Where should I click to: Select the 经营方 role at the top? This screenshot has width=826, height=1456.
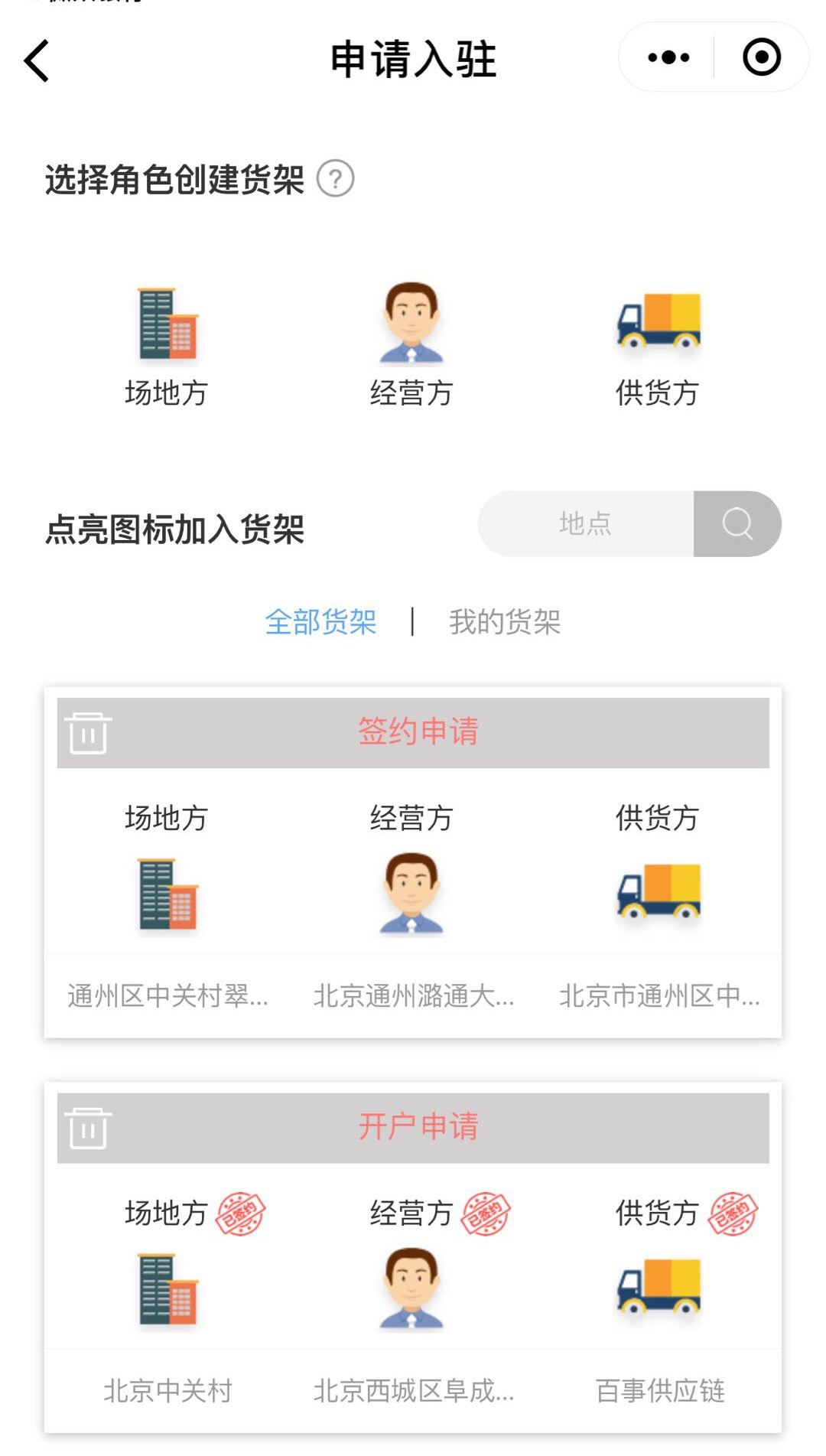411,344
